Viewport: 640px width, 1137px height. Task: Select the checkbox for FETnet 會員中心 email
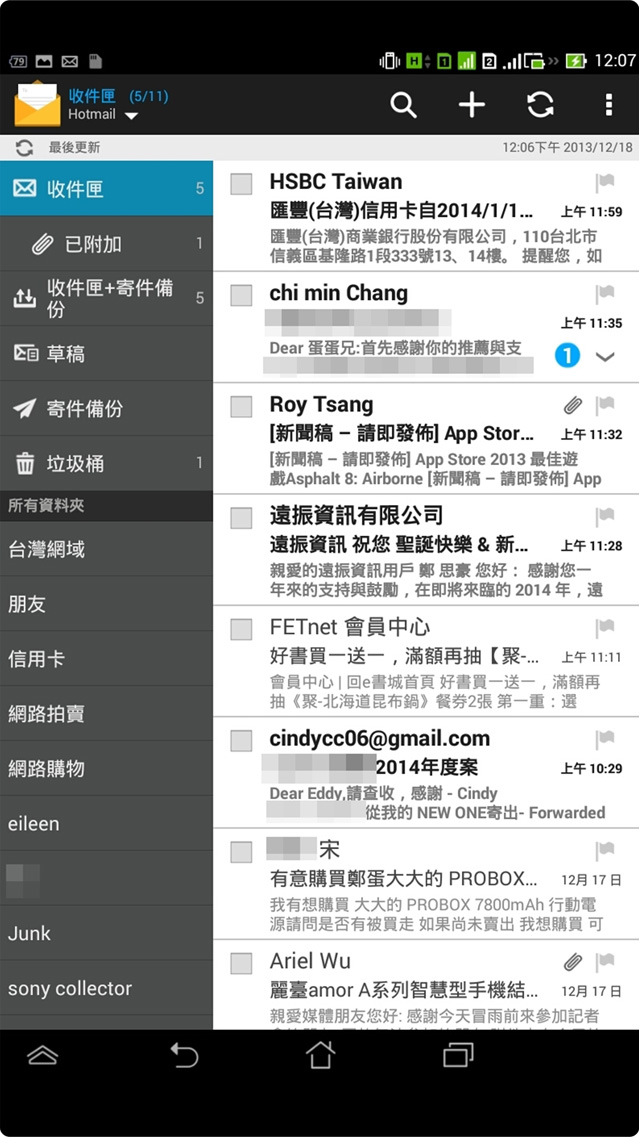pos(241,629)
